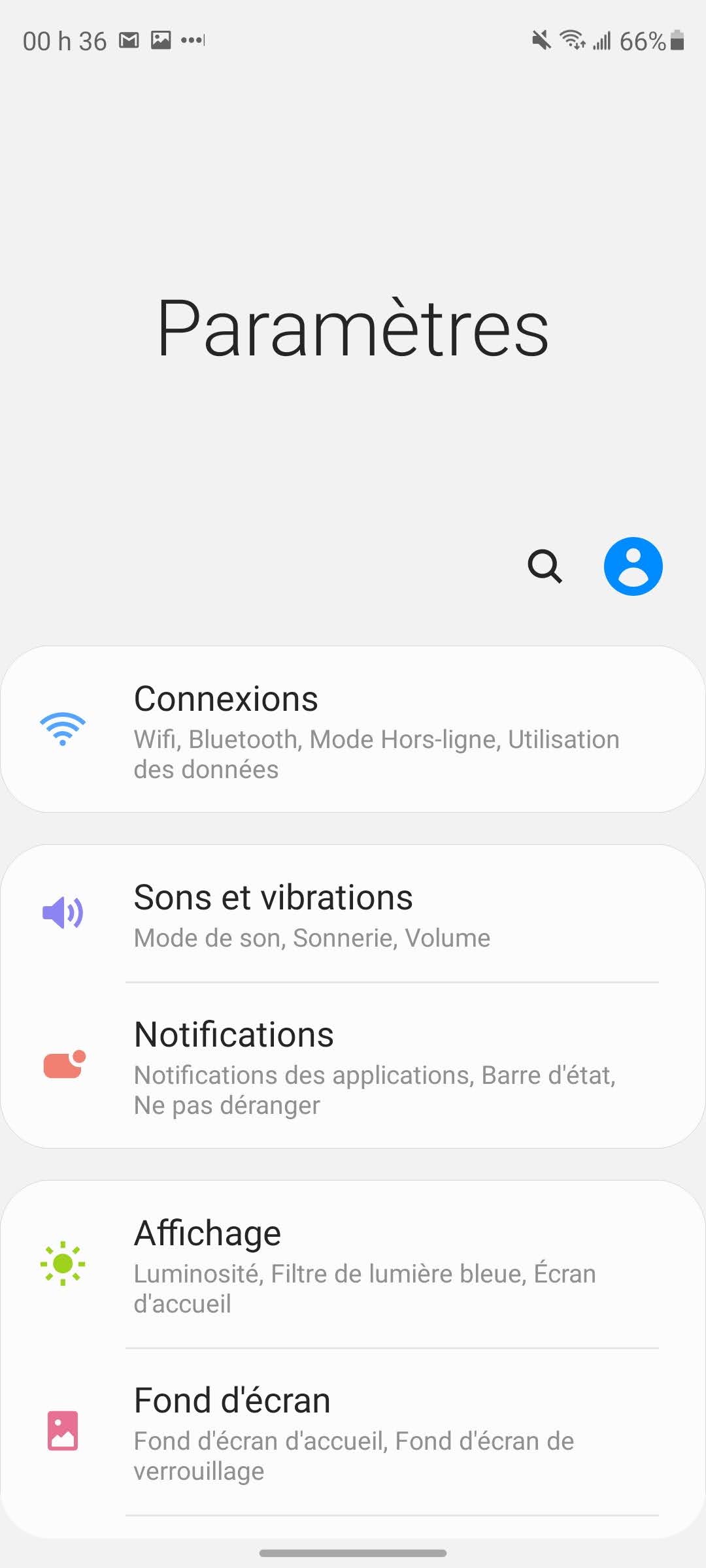Open Connexions settings

(x=353, y=729)
